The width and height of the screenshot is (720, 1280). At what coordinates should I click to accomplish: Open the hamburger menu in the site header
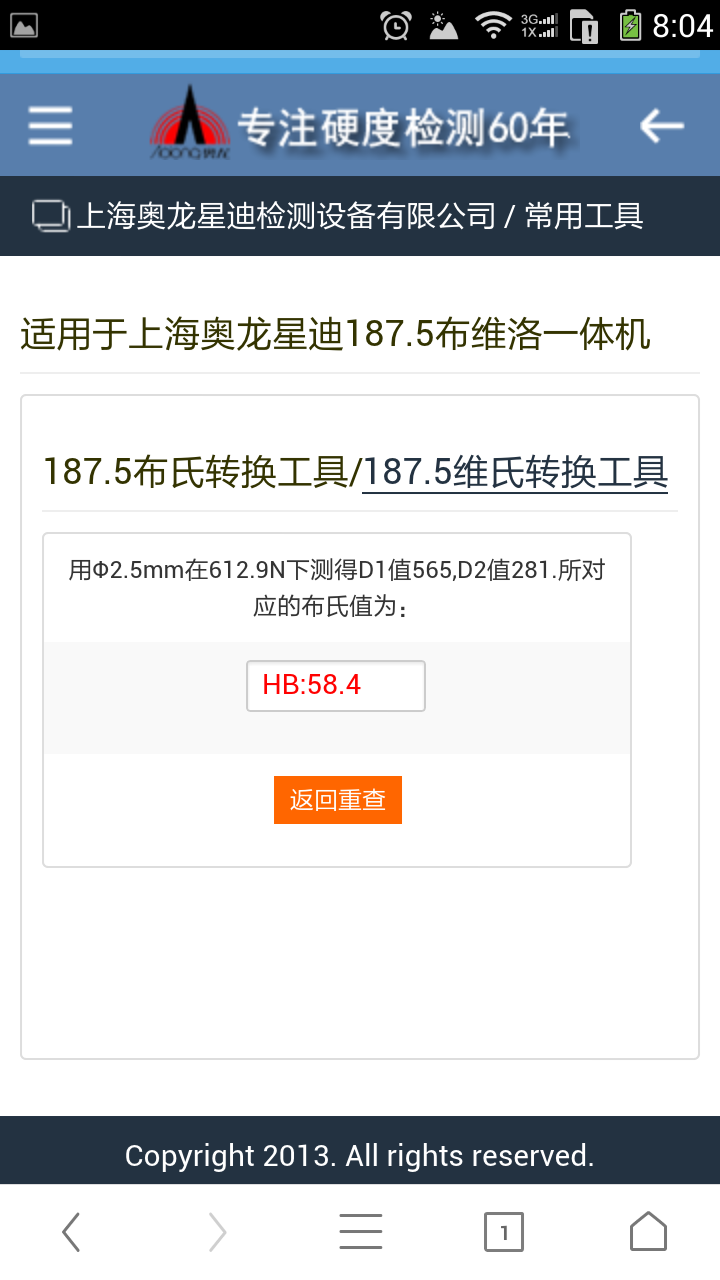pyautogui.click(x=50, y=126)
